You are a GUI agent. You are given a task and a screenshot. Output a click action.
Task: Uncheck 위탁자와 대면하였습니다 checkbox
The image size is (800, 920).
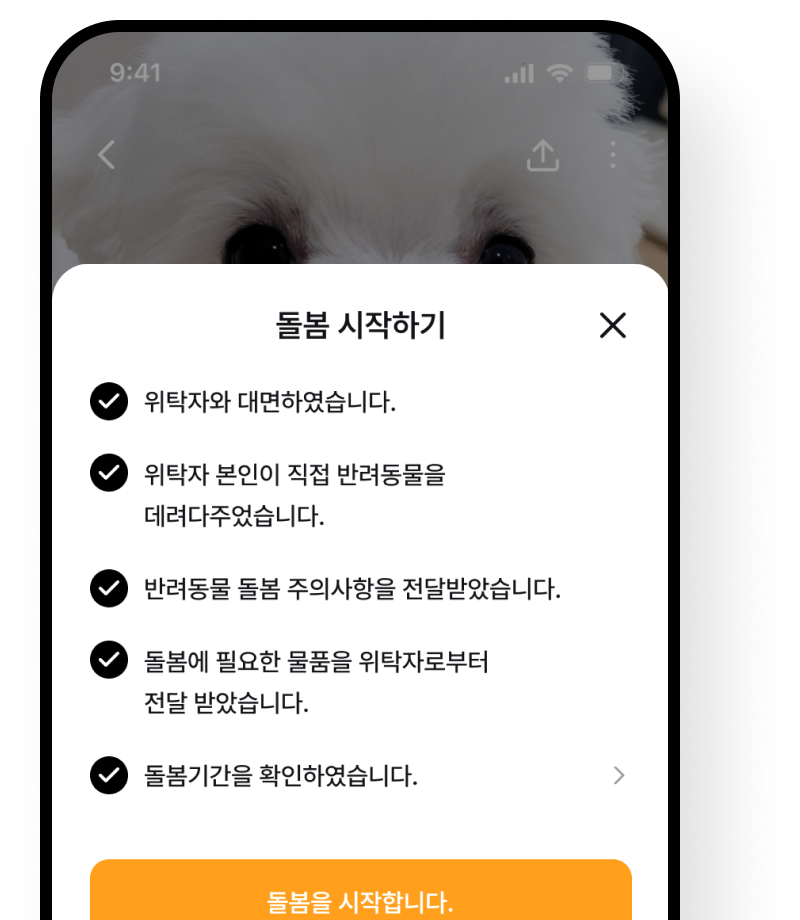109,402
